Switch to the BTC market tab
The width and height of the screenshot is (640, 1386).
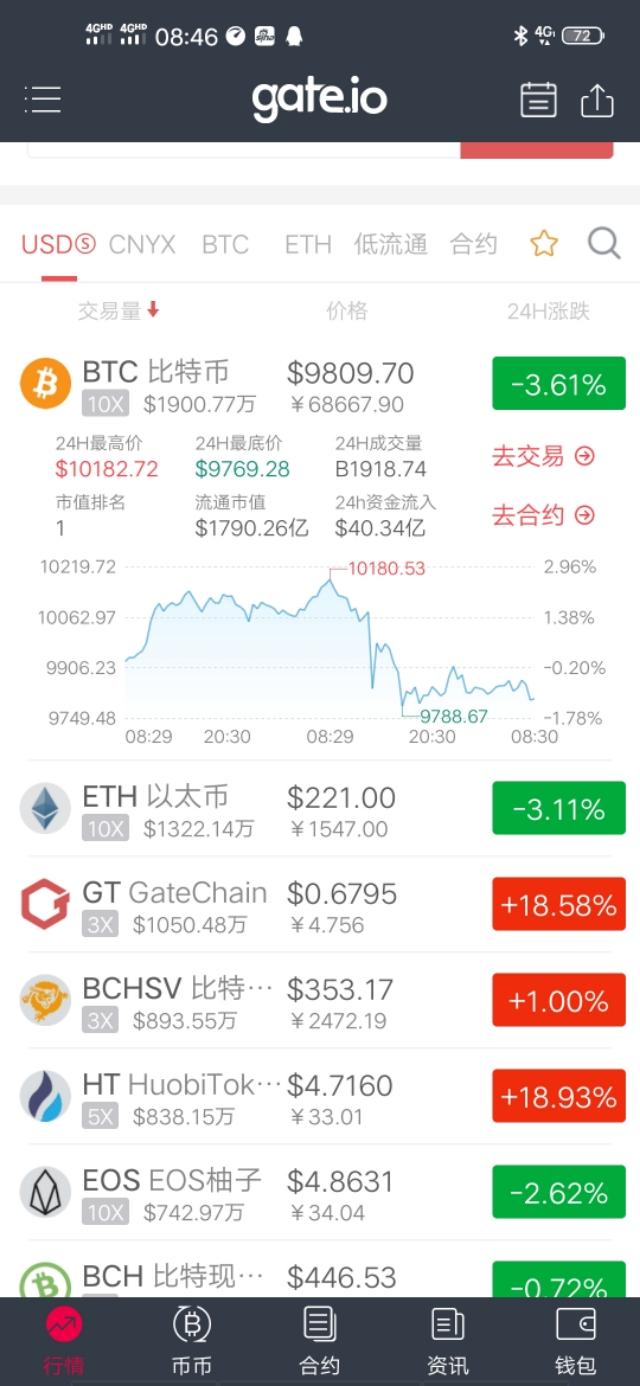tap(225, 244)
